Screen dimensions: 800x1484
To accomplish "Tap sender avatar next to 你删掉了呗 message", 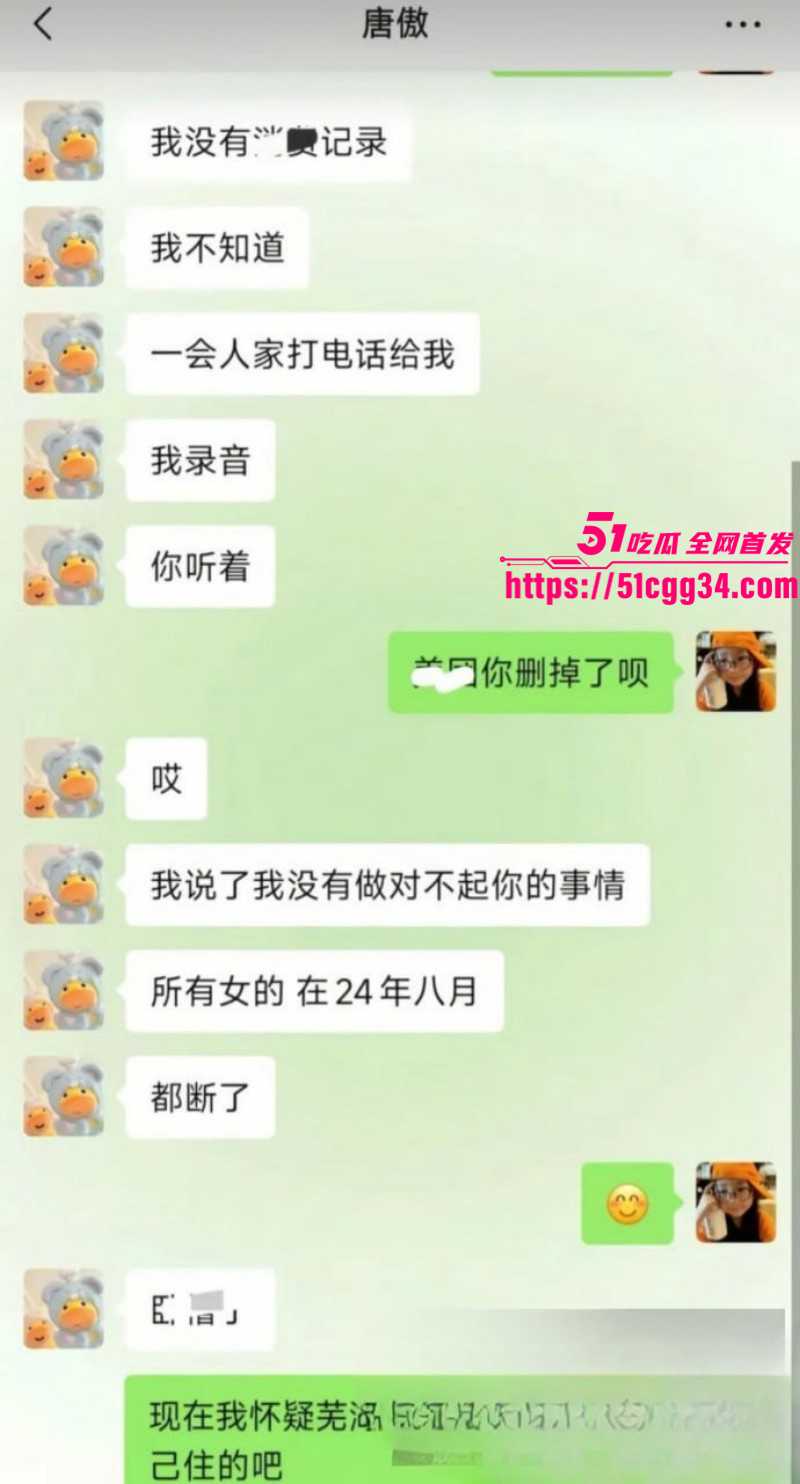I will point(736,671).
